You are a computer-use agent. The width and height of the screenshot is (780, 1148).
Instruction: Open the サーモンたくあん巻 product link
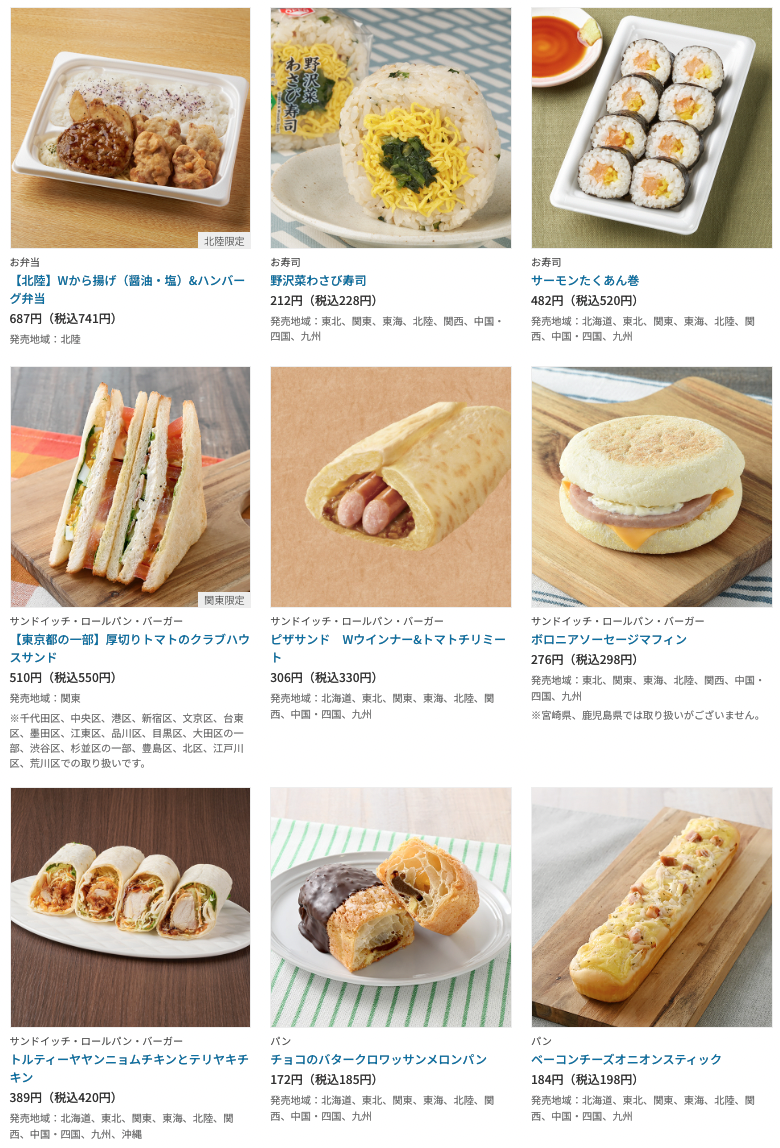click(584, 281)
